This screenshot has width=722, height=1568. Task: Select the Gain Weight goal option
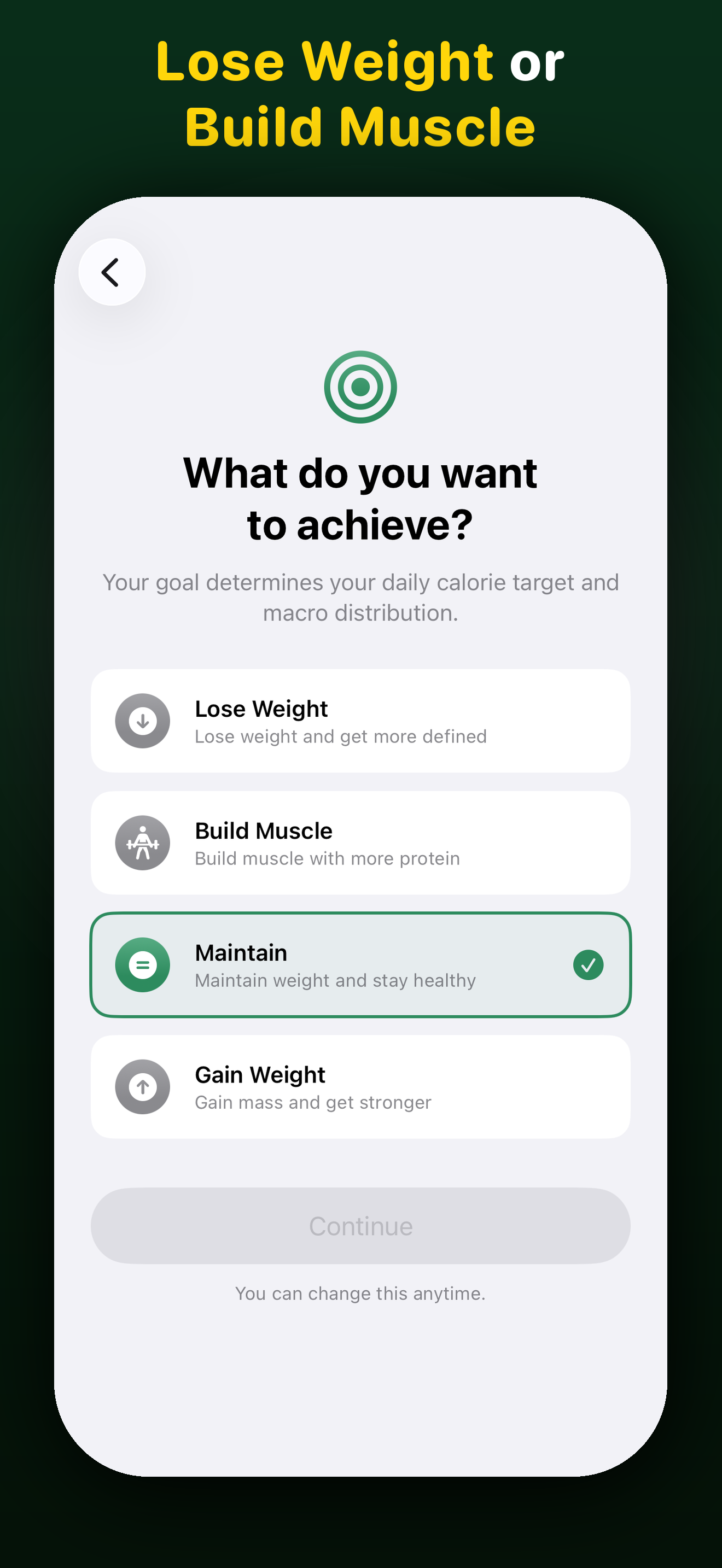point(361,1087)
